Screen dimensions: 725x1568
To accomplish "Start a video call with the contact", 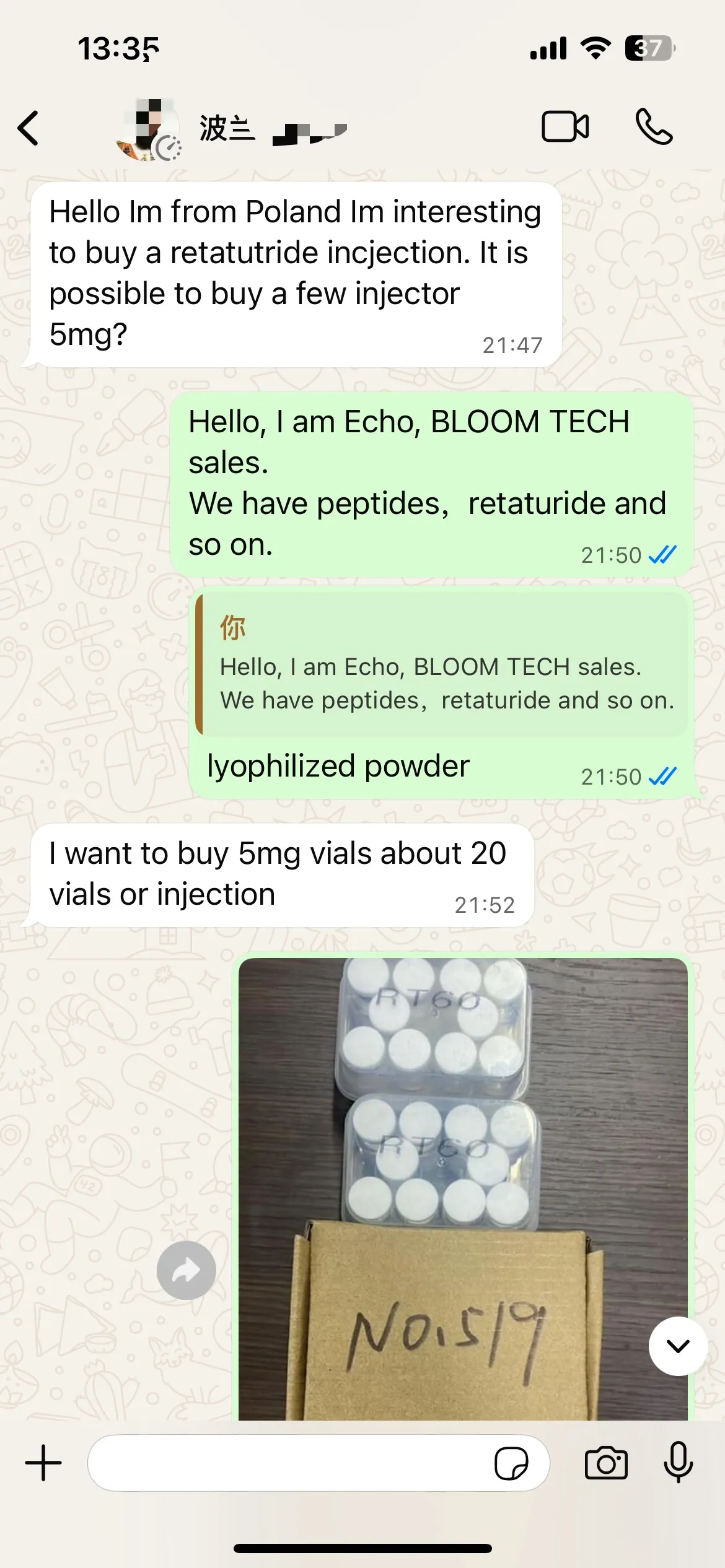I will (x=566, y=127).
